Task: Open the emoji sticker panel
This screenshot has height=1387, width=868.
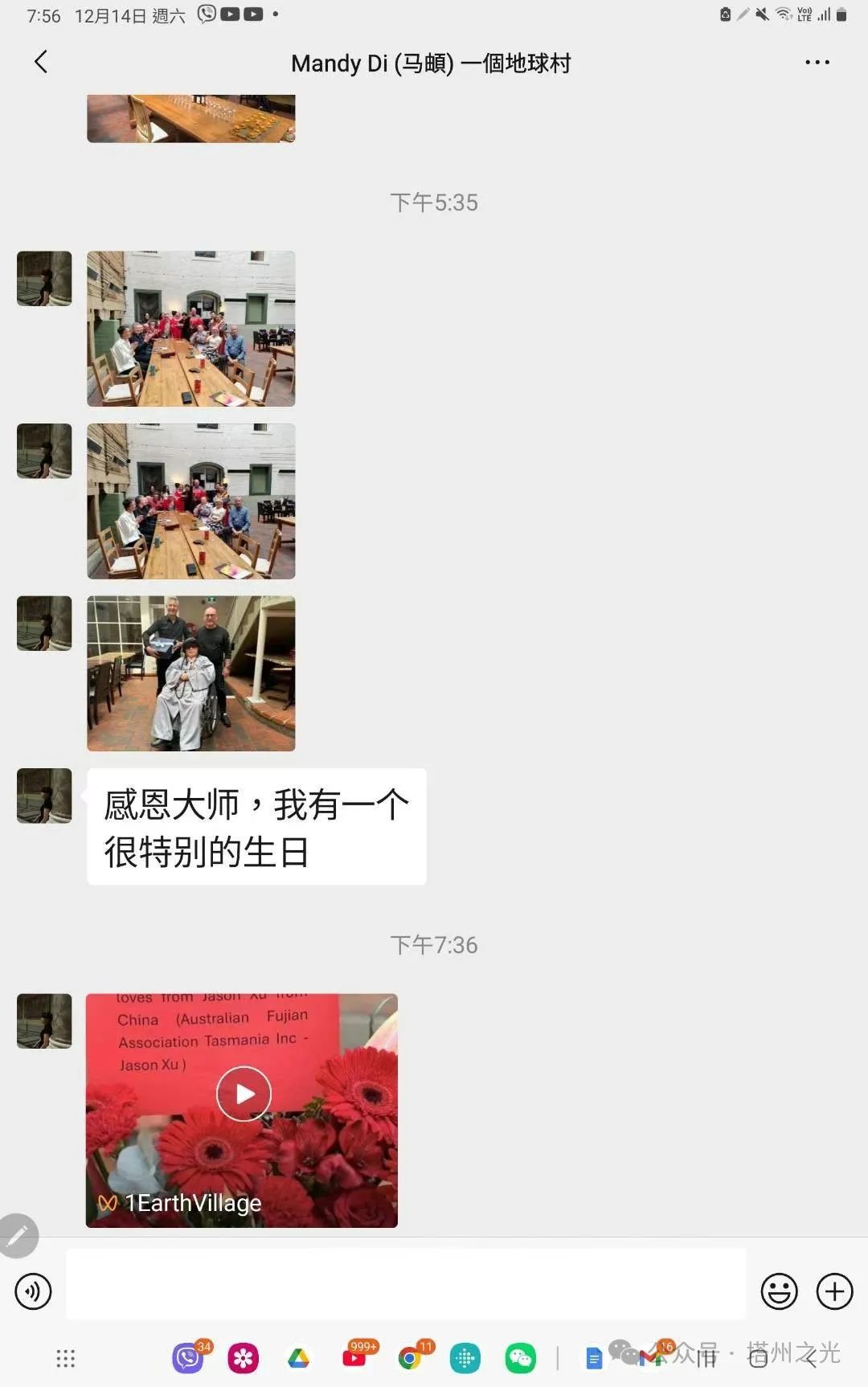Action: pyautogui.click(x=779, y=1291)
